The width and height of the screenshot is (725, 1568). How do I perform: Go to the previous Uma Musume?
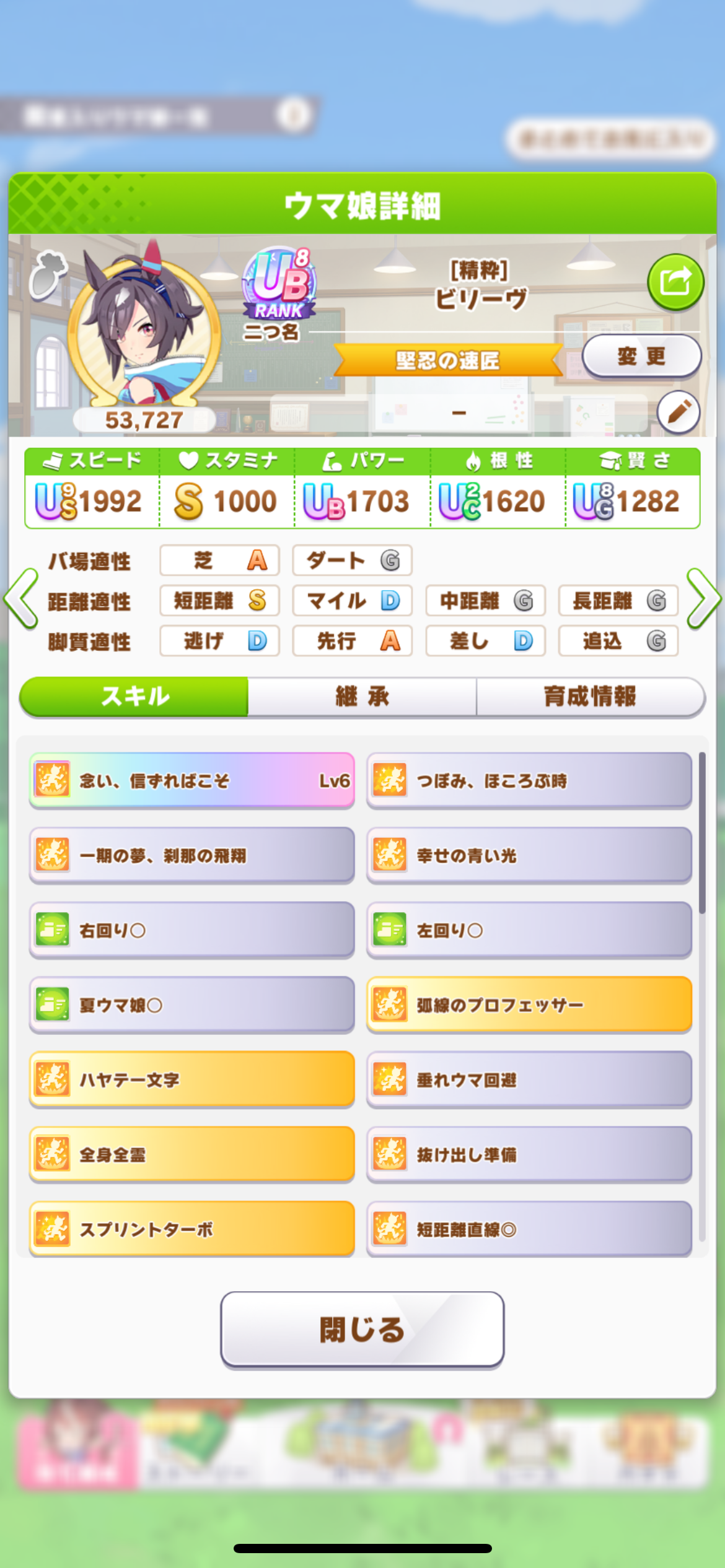pyautogui.click(x=21, y=599)
